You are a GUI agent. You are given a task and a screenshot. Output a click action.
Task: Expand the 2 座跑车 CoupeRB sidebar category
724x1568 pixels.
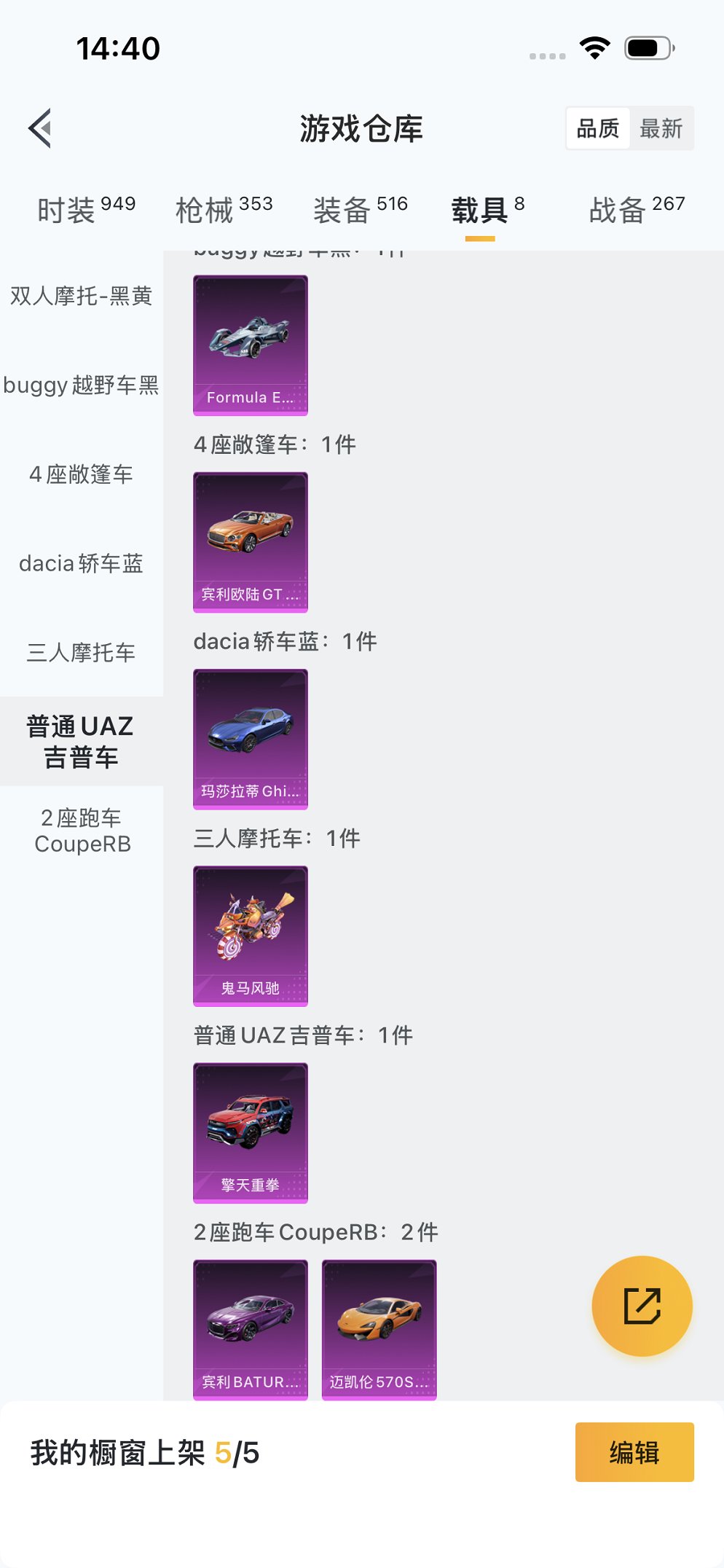(82, 829)
